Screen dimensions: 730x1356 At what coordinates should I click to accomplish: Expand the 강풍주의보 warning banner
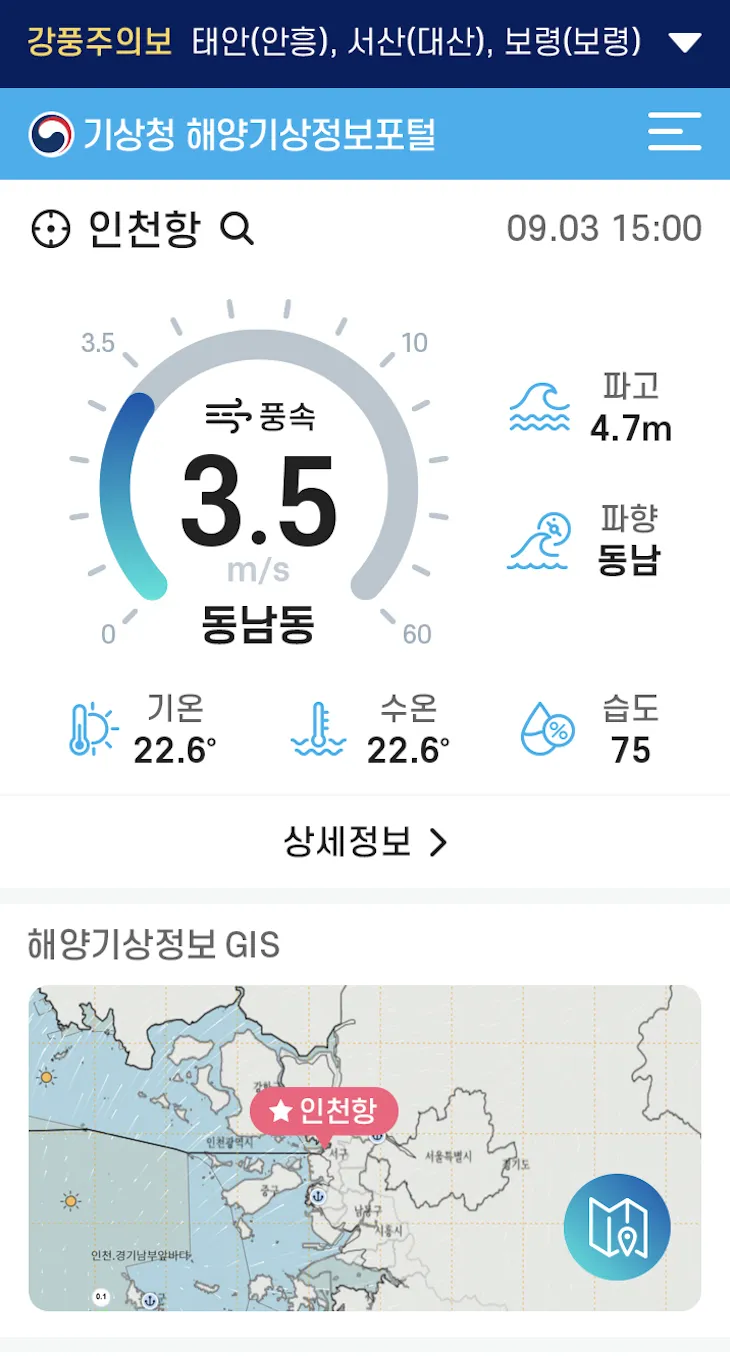pyautogui.click(x=685, y=43)
